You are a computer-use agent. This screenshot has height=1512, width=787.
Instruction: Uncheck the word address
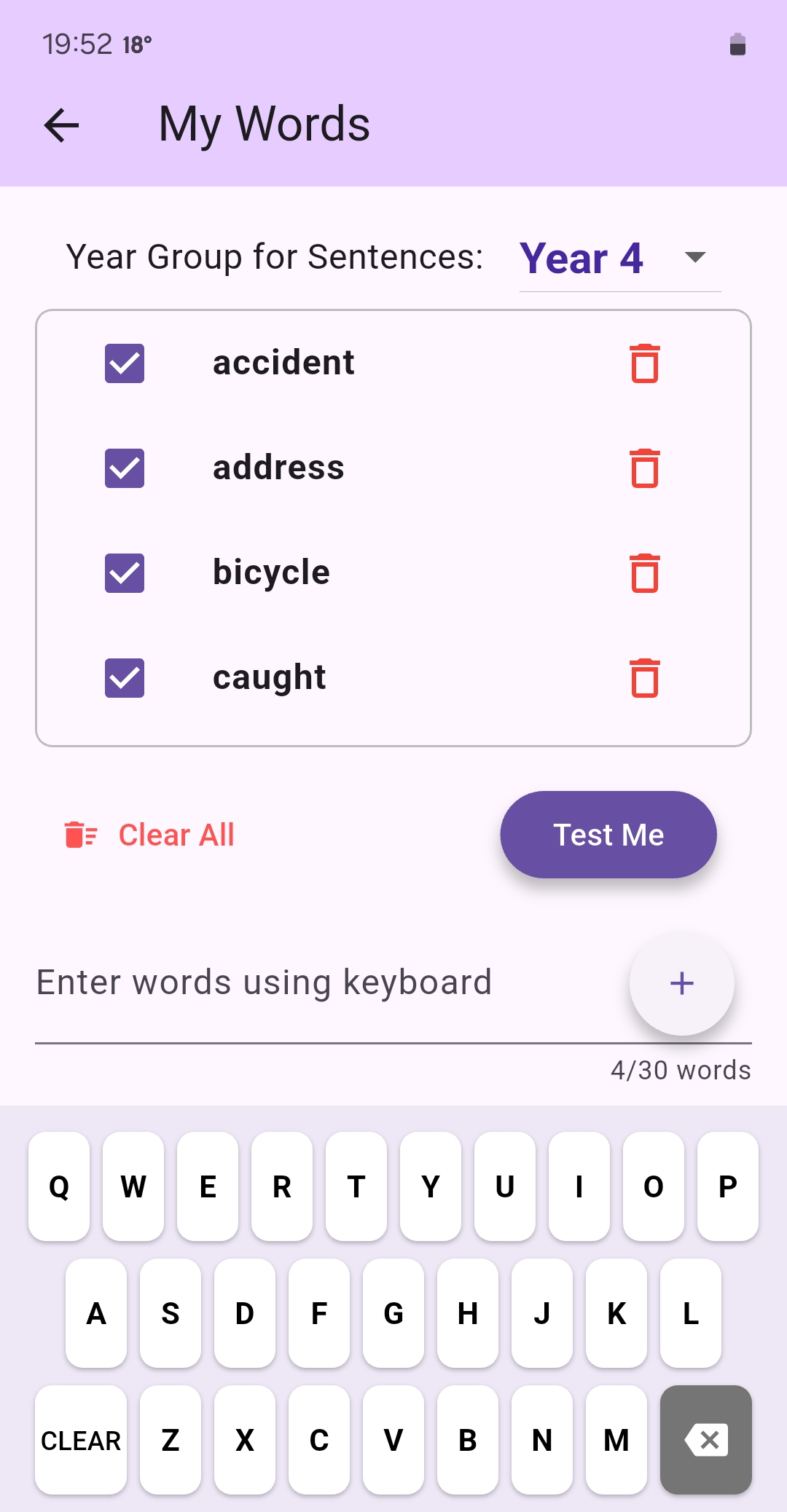point(125,468)
